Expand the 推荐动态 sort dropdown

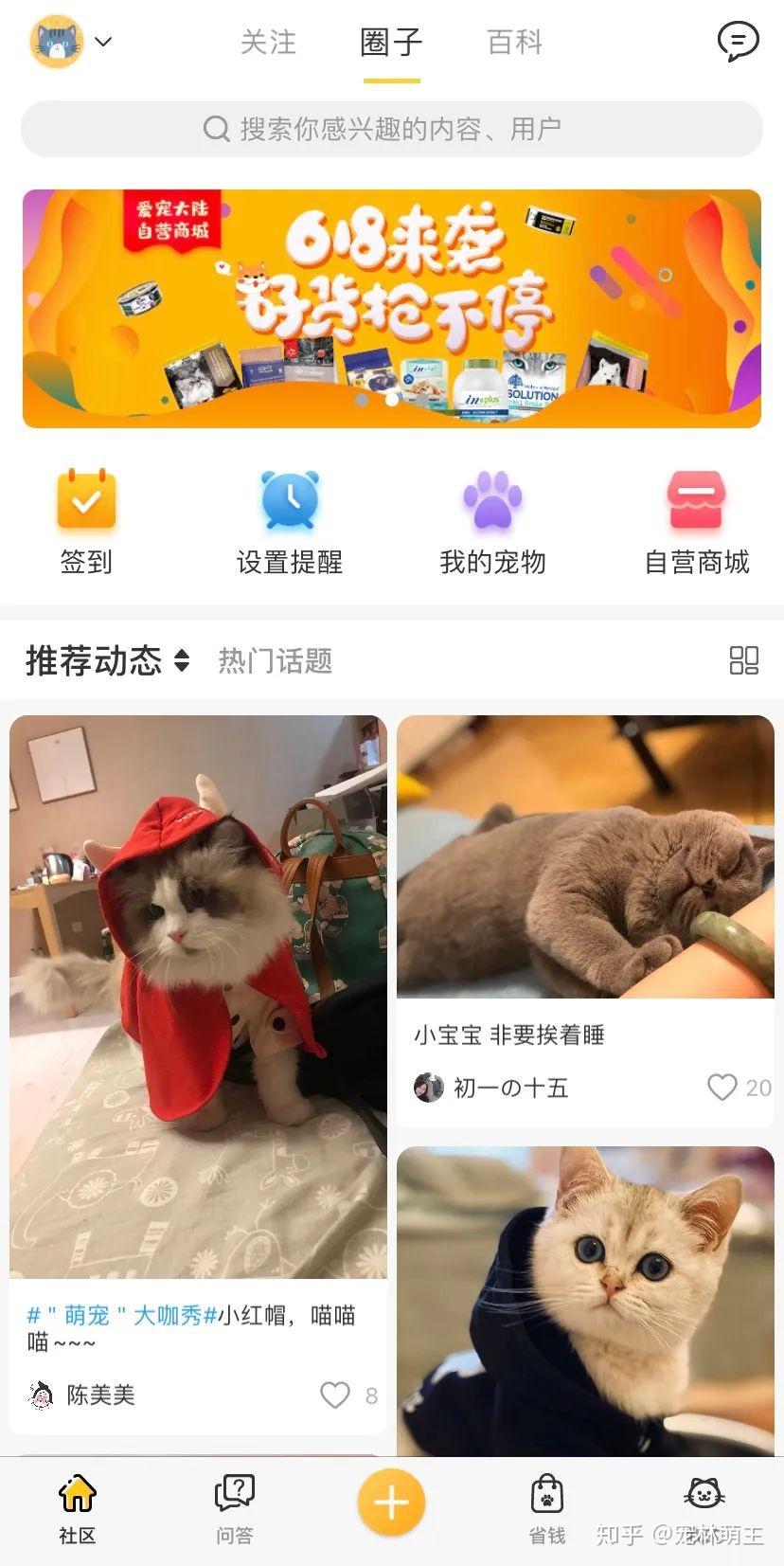tap(182, 661)
